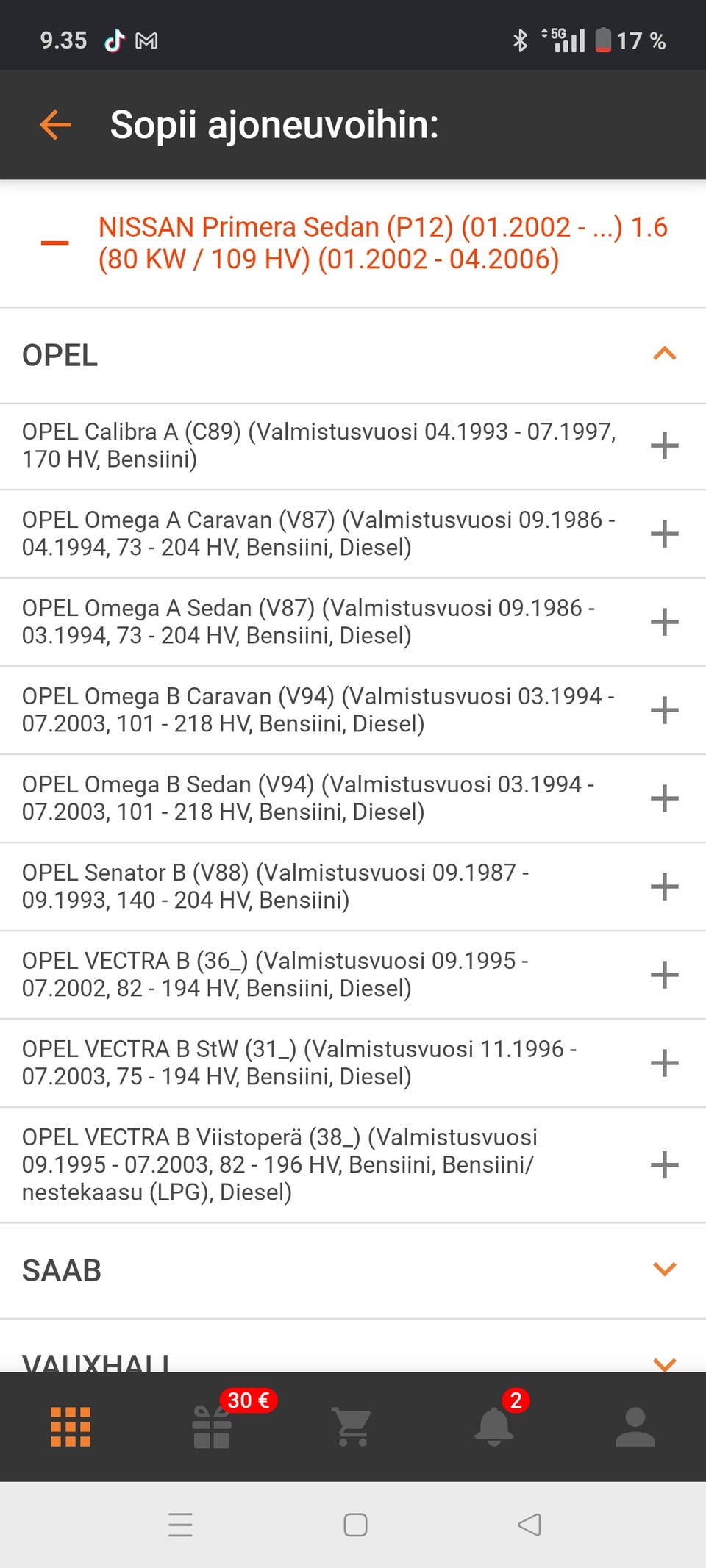Expand the VAUXHALL section
The height and width of the screenshot is (1568, 706).
[x=664, y=1362]
